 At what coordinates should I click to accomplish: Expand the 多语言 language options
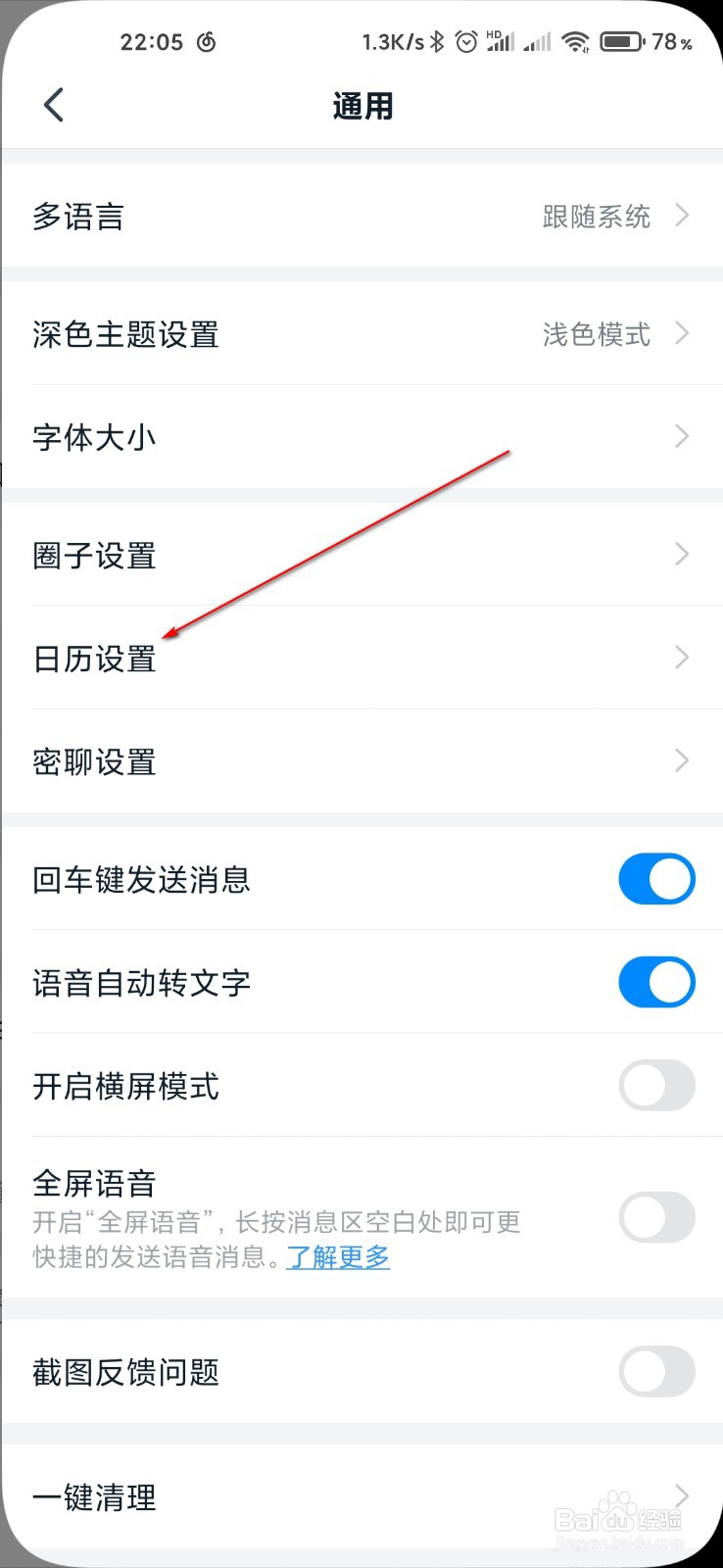click(361, 216)
